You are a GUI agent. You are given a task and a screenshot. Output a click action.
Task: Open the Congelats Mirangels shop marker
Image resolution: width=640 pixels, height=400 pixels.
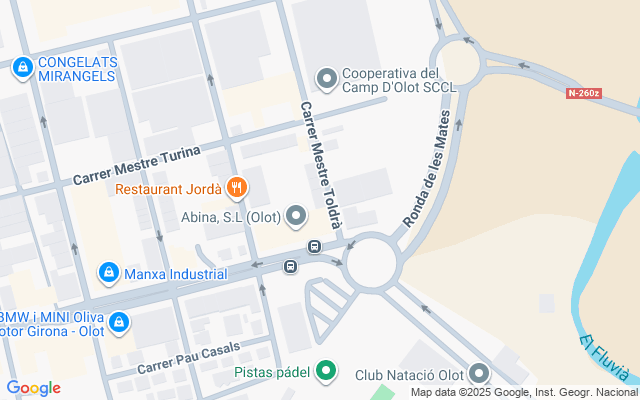point(22,68)
